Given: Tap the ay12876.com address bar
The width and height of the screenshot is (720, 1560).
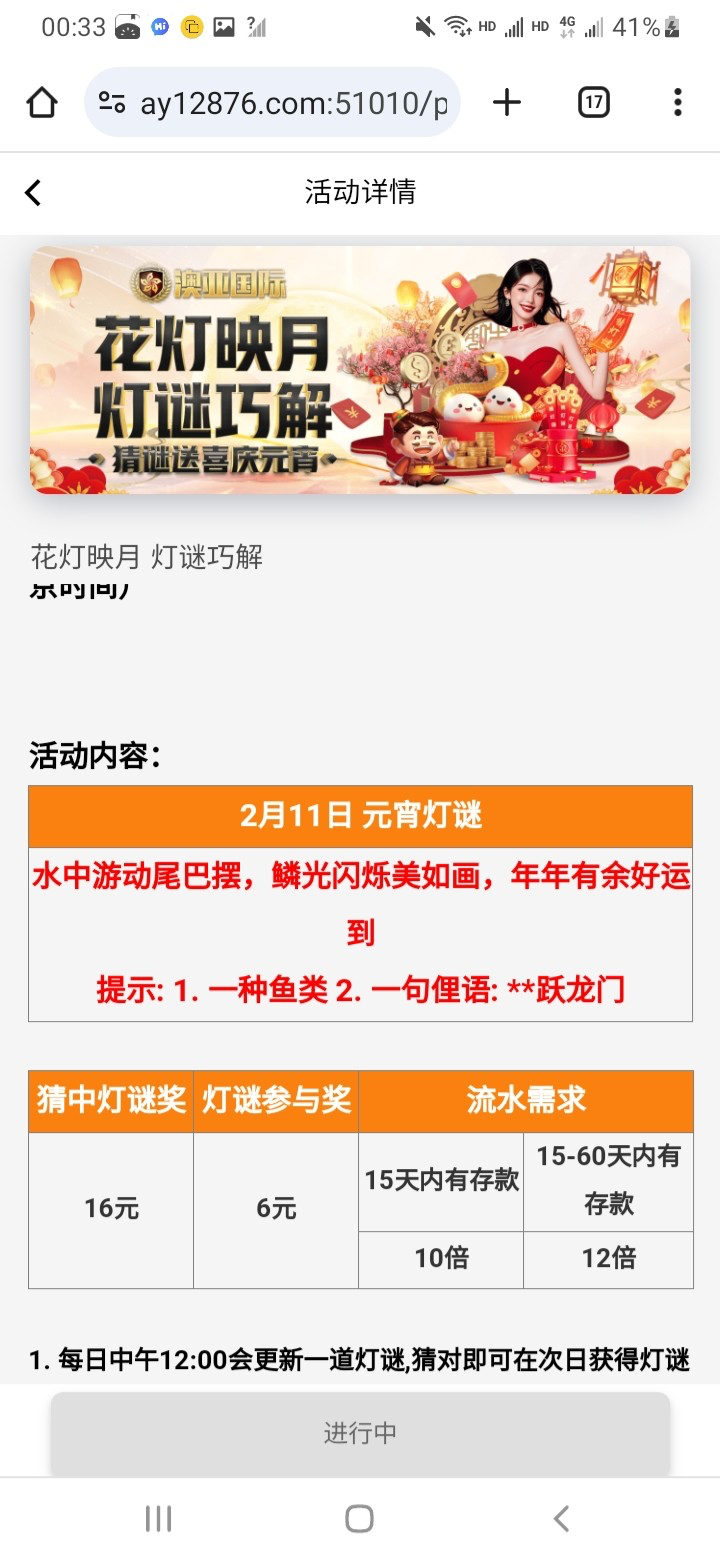Looking at the screenshot, I should pyautogui.click(x=290, y=102).
